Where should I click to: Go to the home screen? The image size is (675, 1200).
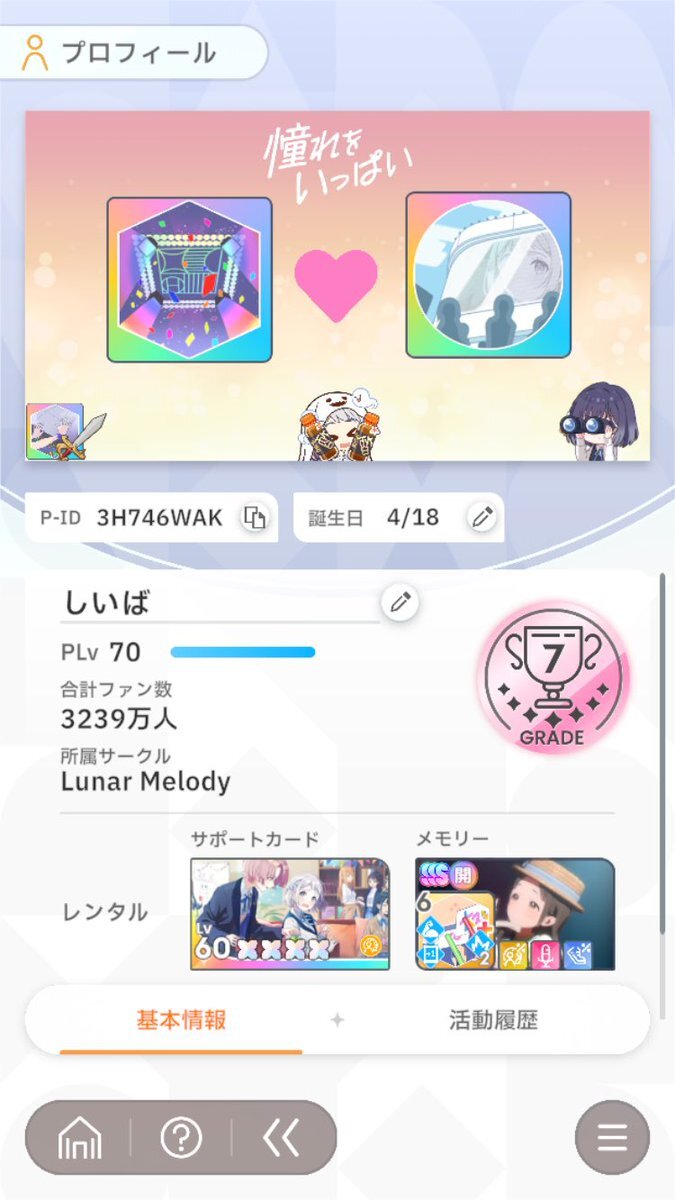[x=80, y=1138]
